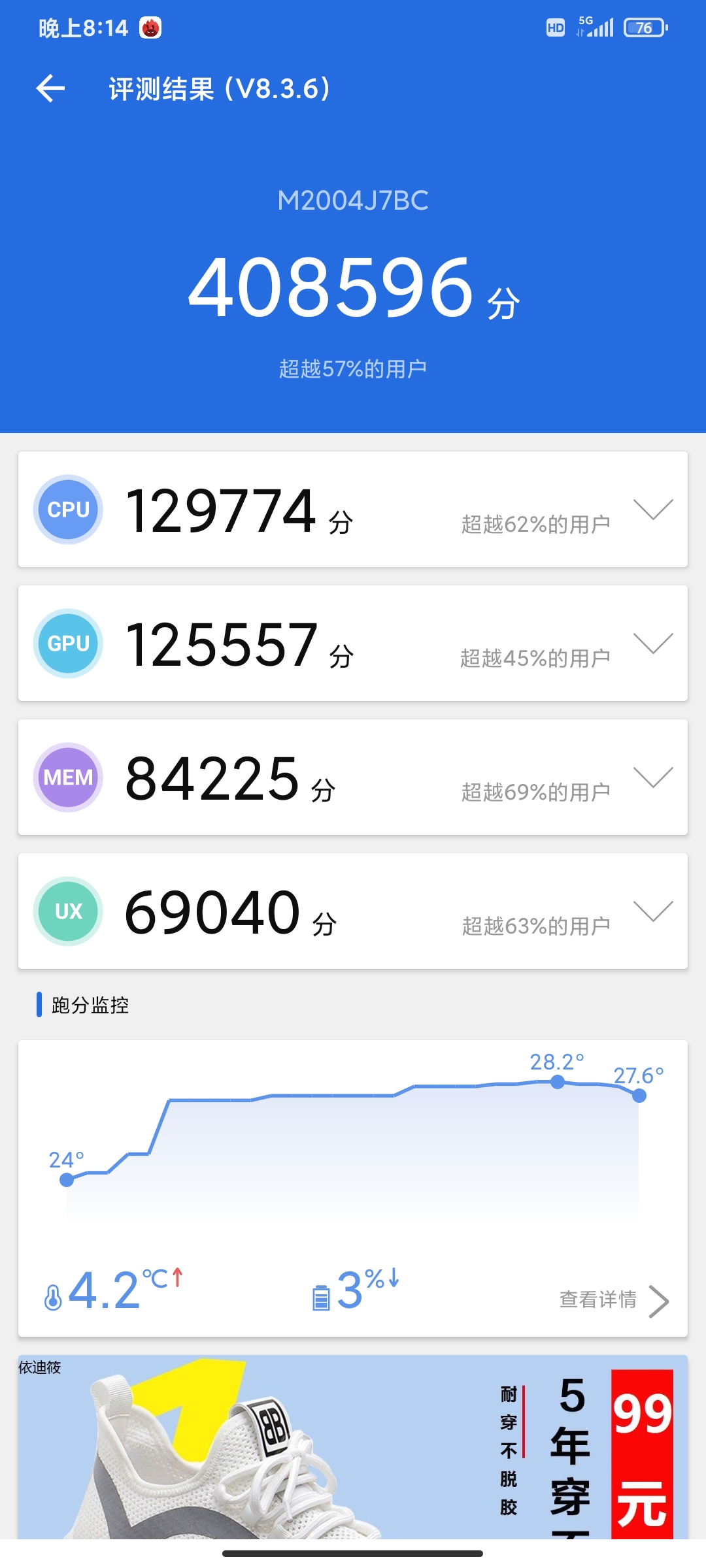Tap 超越57%的用户 ranking text
This screenshot has height=1568, width=706.
(x=353, y=368)
